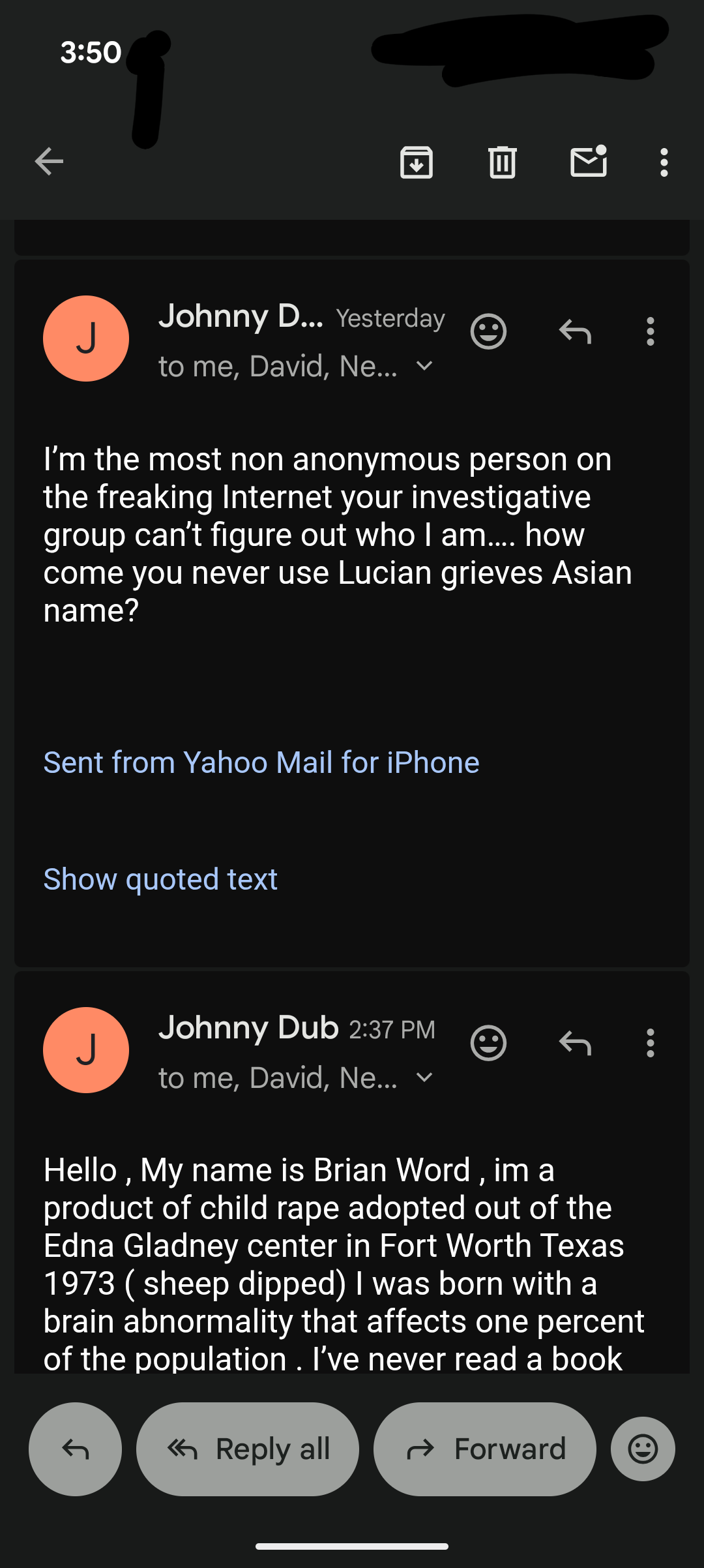Expand recipient details of 2:37 PM message

tap(424, 1078)
